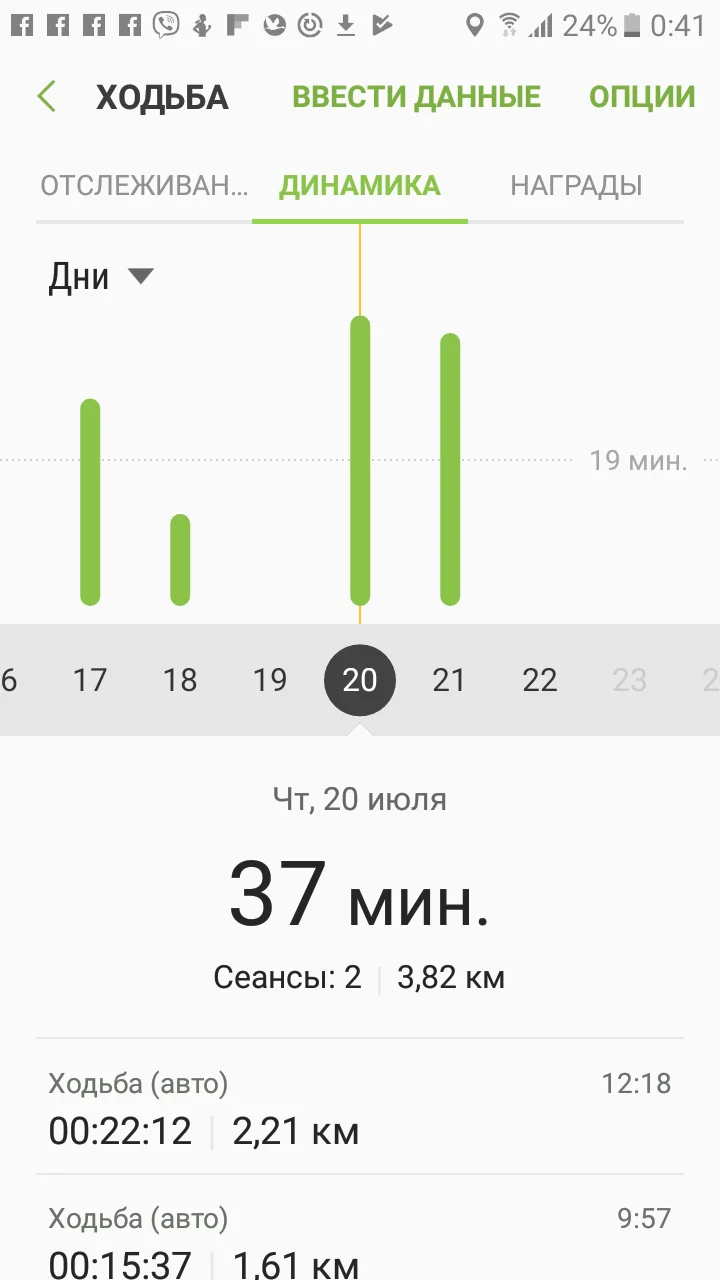Go back from the Ходьба screen
Viewport: 720px width, 1280px height.
(x=46, y=97)
